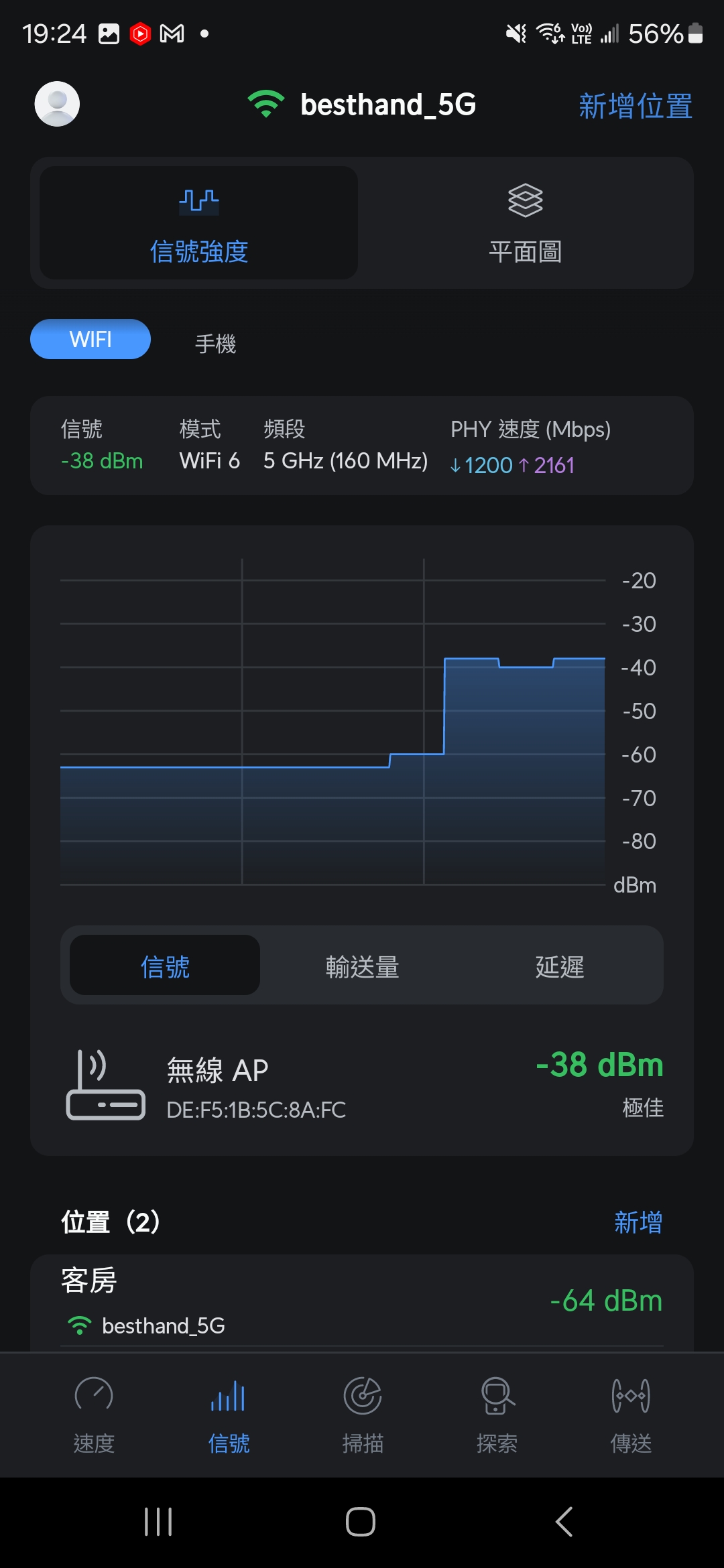Open the 客房 location card
Image resolution: width=724 pixels, height=1568 pixels.
coord(362,1301)
